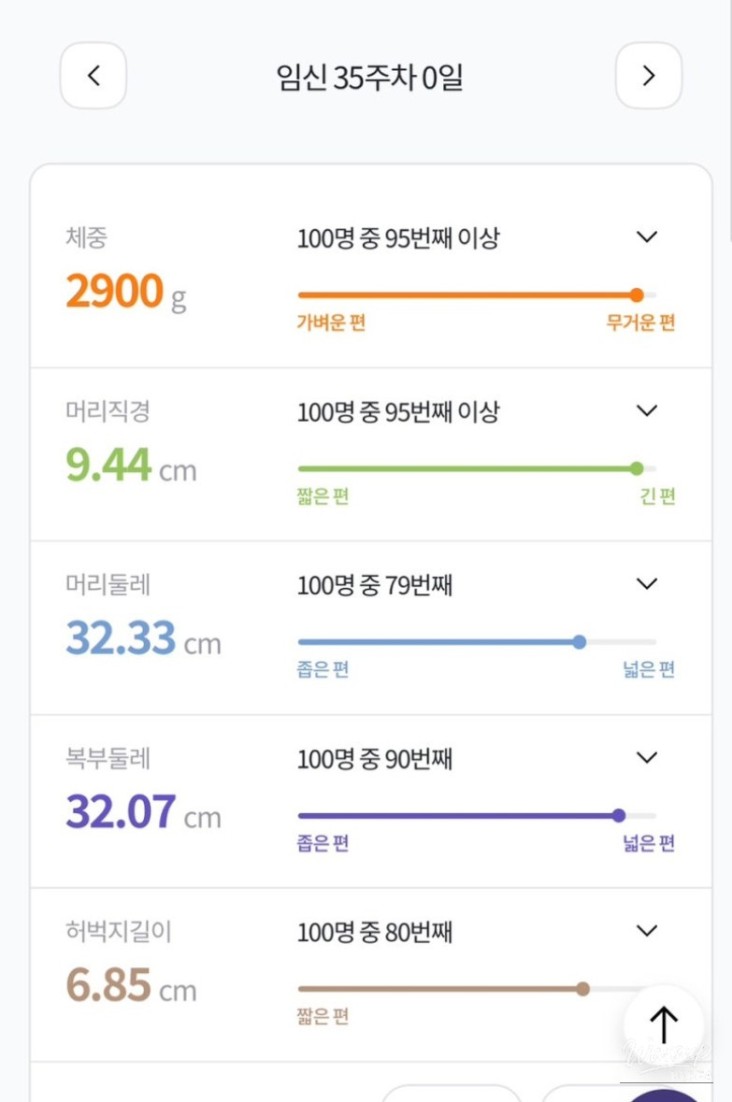732x1102 pixels.
Task: Go to the next pregnancy week
Action: (x=648, y=76)
